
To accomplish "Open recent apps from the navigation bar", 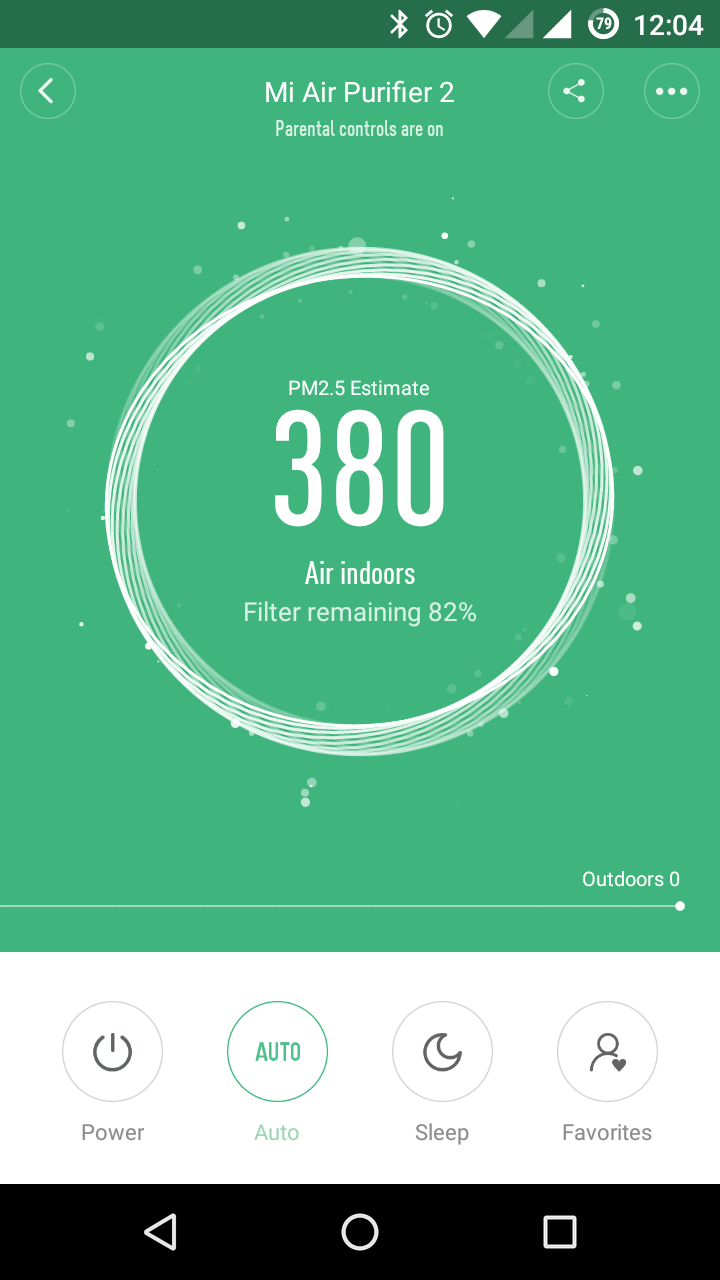I will point(560,1232).
